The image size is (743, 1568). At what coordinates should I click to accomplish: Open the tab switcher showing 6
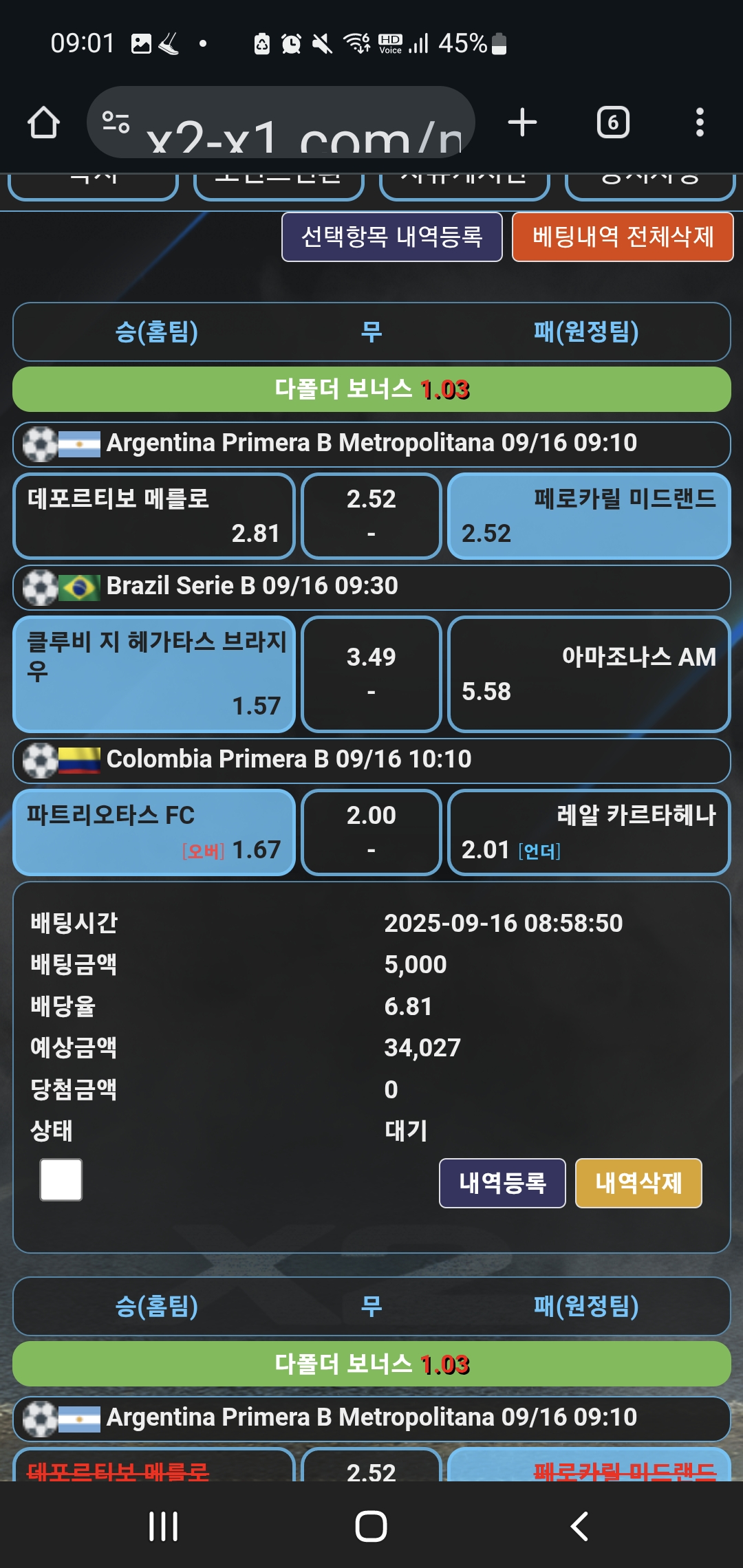tap(612, 123)
